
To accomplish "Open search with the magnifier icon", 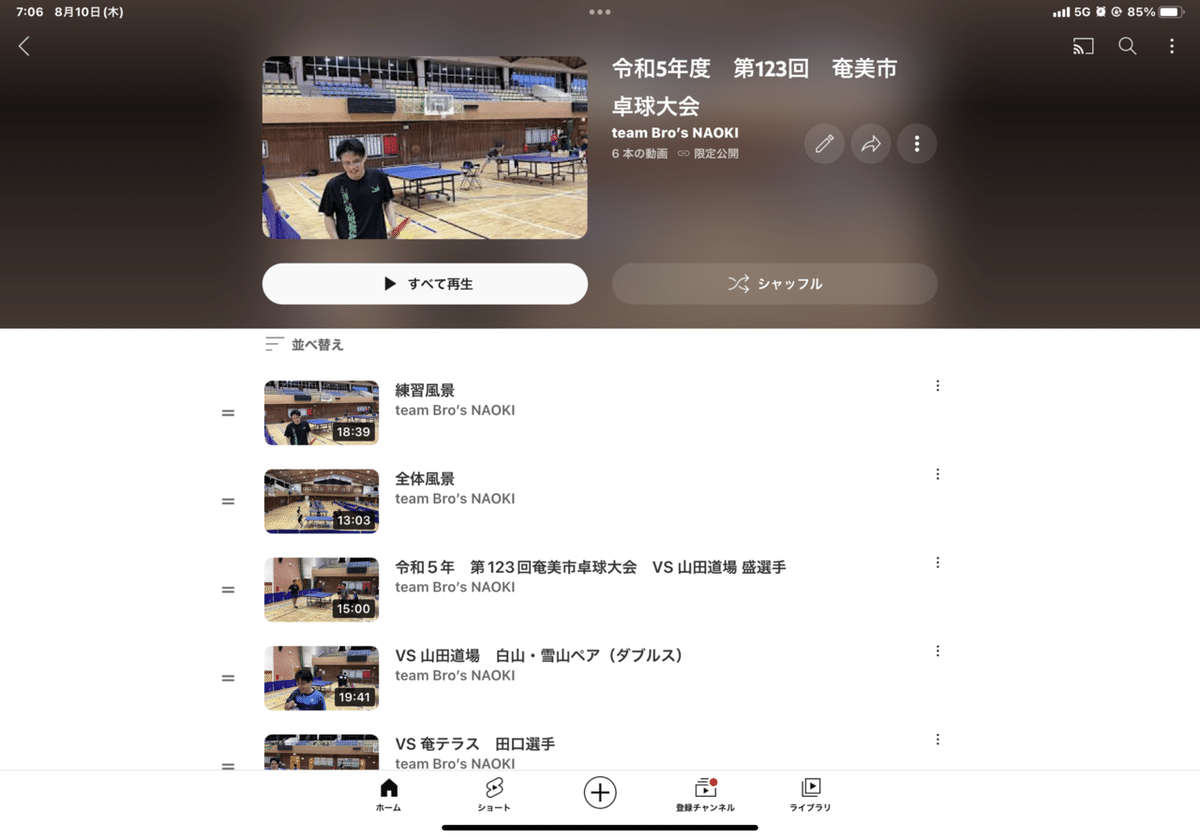I will point(1127,46).
